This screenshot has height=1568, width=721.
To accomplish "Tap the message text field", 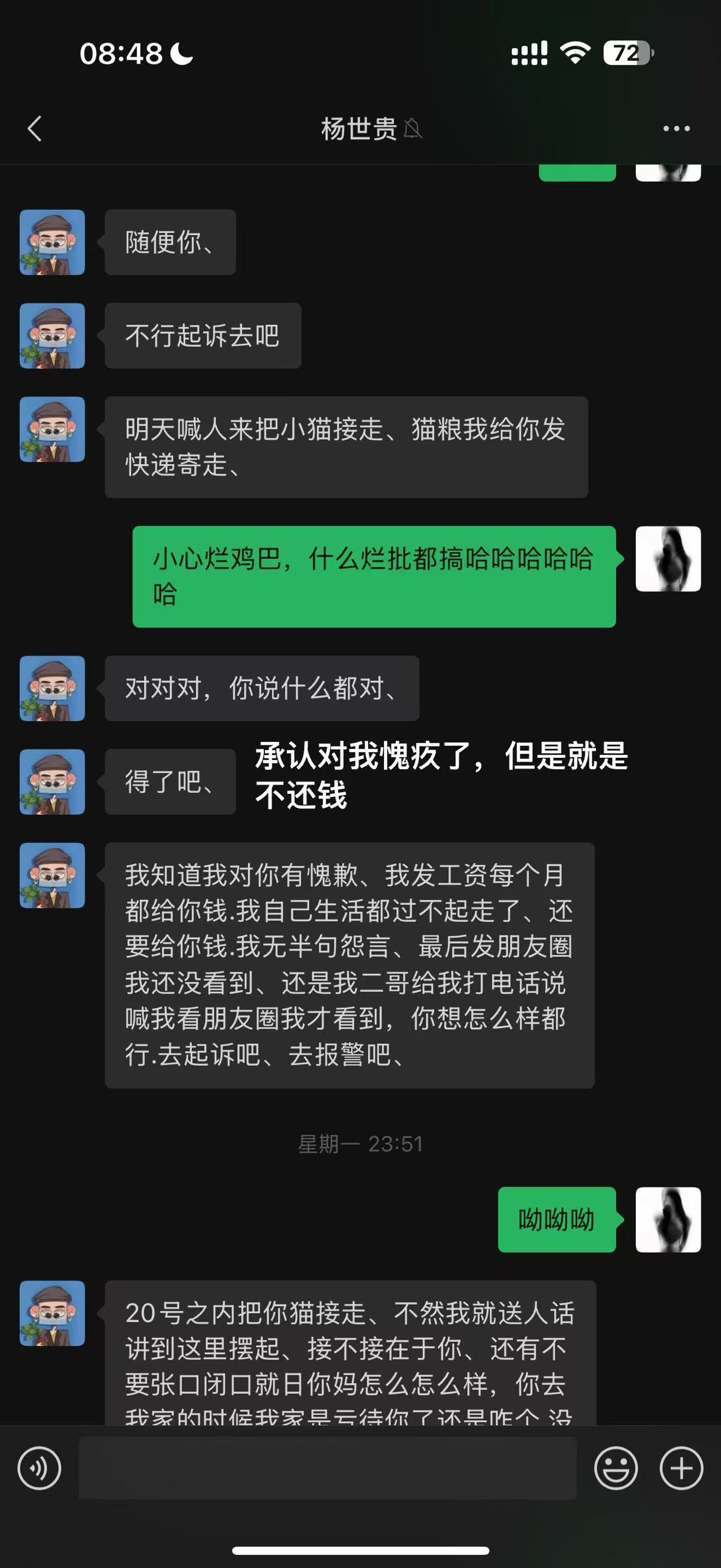I will click(328, 1468).
